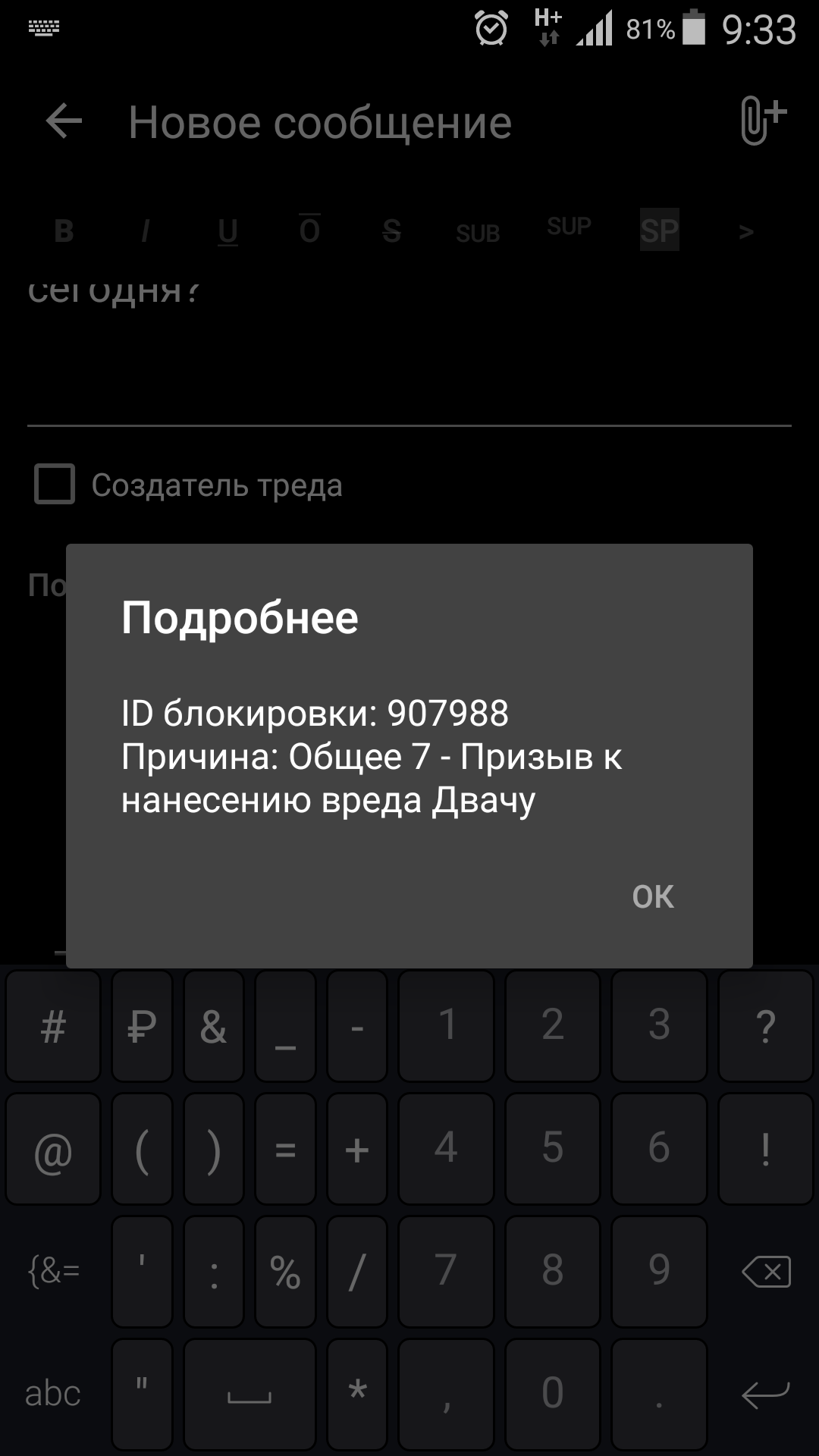Switch keyboard to abc letters
This screenshot has width=819, height=1456.
coord(52,1394)
